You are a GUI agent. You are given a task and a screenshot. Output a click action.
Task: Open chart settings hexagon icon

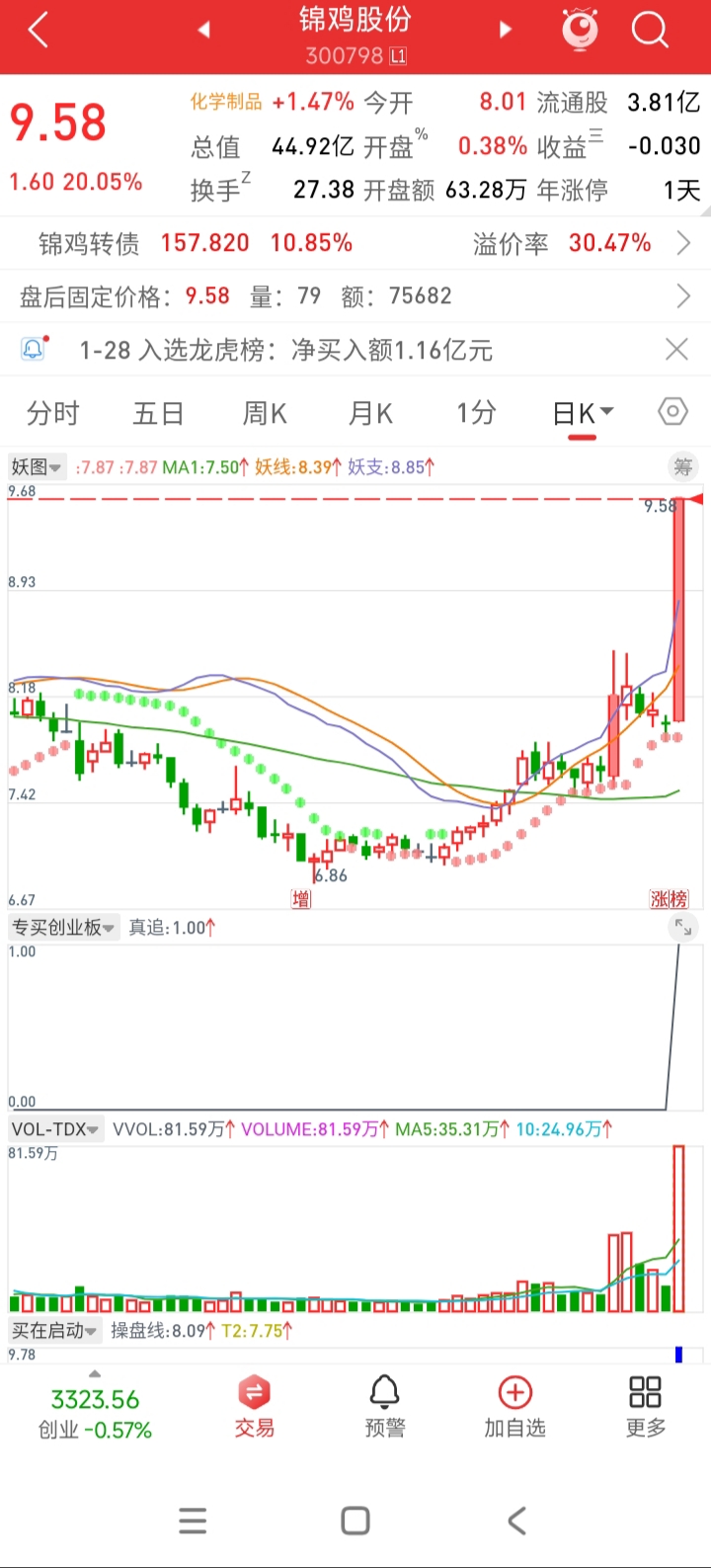[672, 412]
